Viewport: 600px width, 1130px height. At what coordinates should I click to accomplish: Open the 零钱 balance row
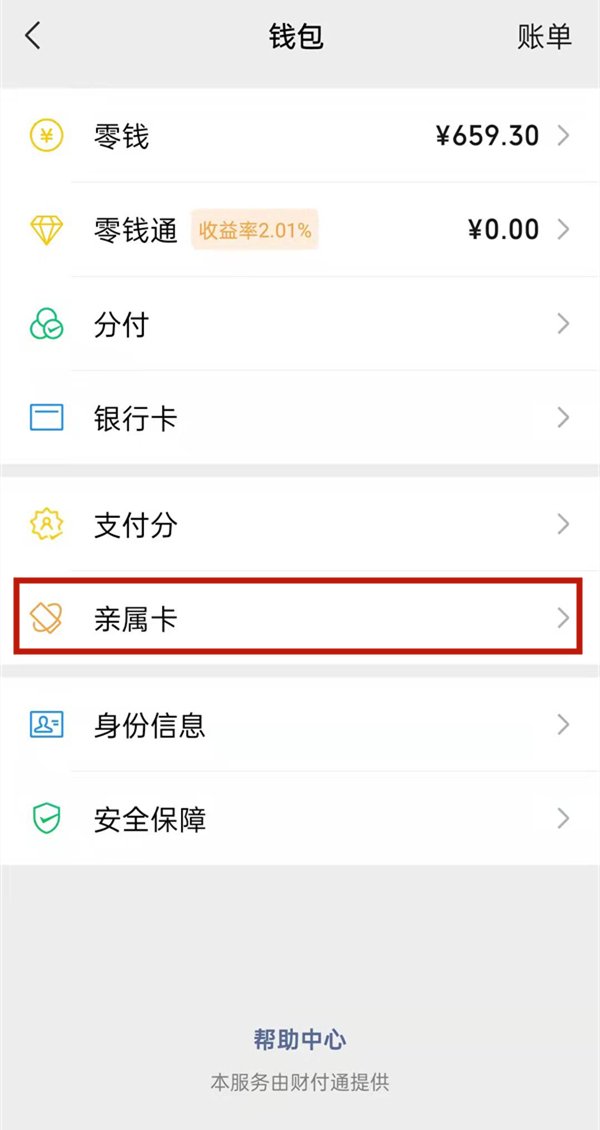tap(300, 136)
